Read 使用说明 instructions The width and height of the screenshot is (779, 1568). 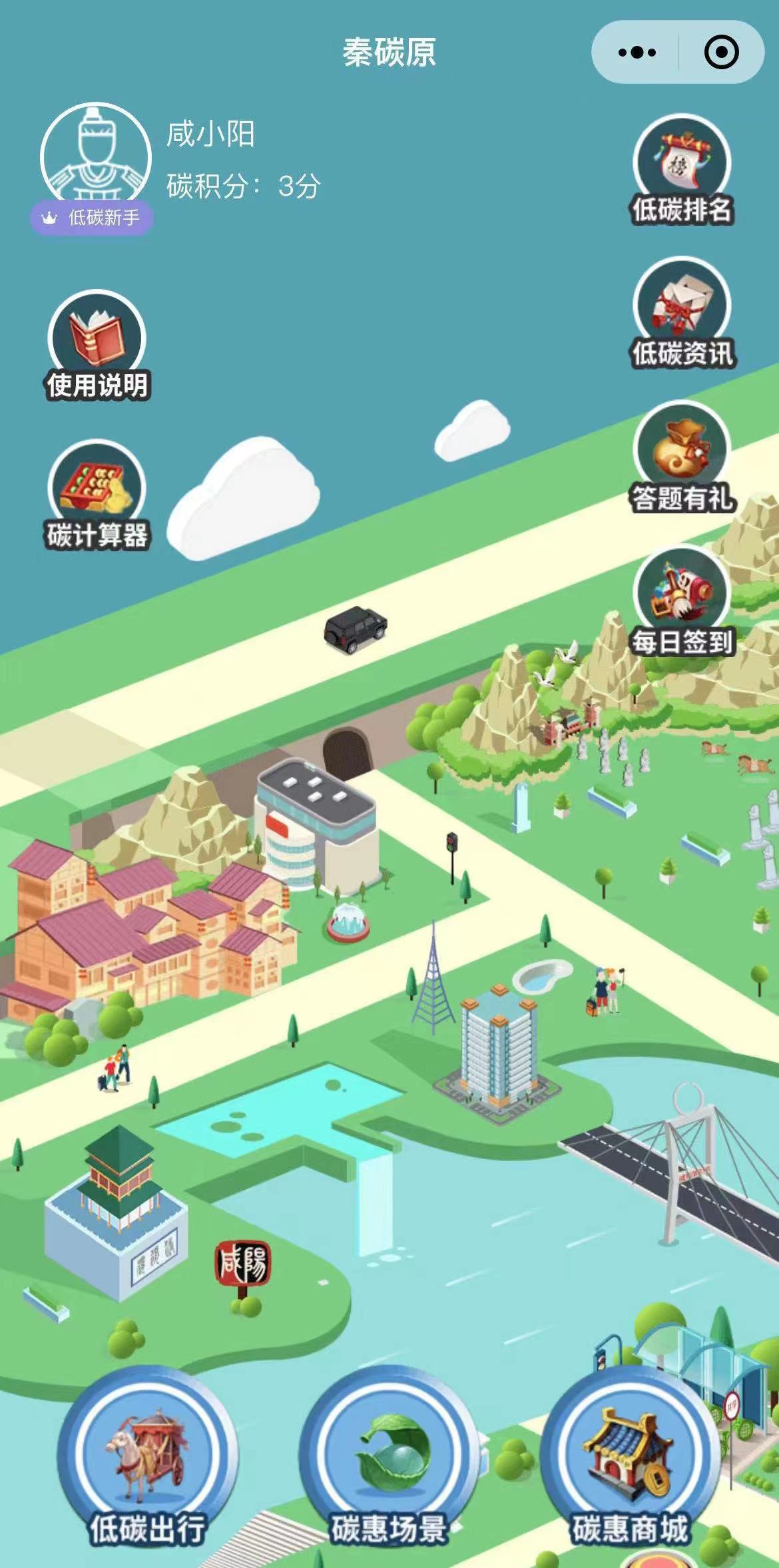coord(97,345)
